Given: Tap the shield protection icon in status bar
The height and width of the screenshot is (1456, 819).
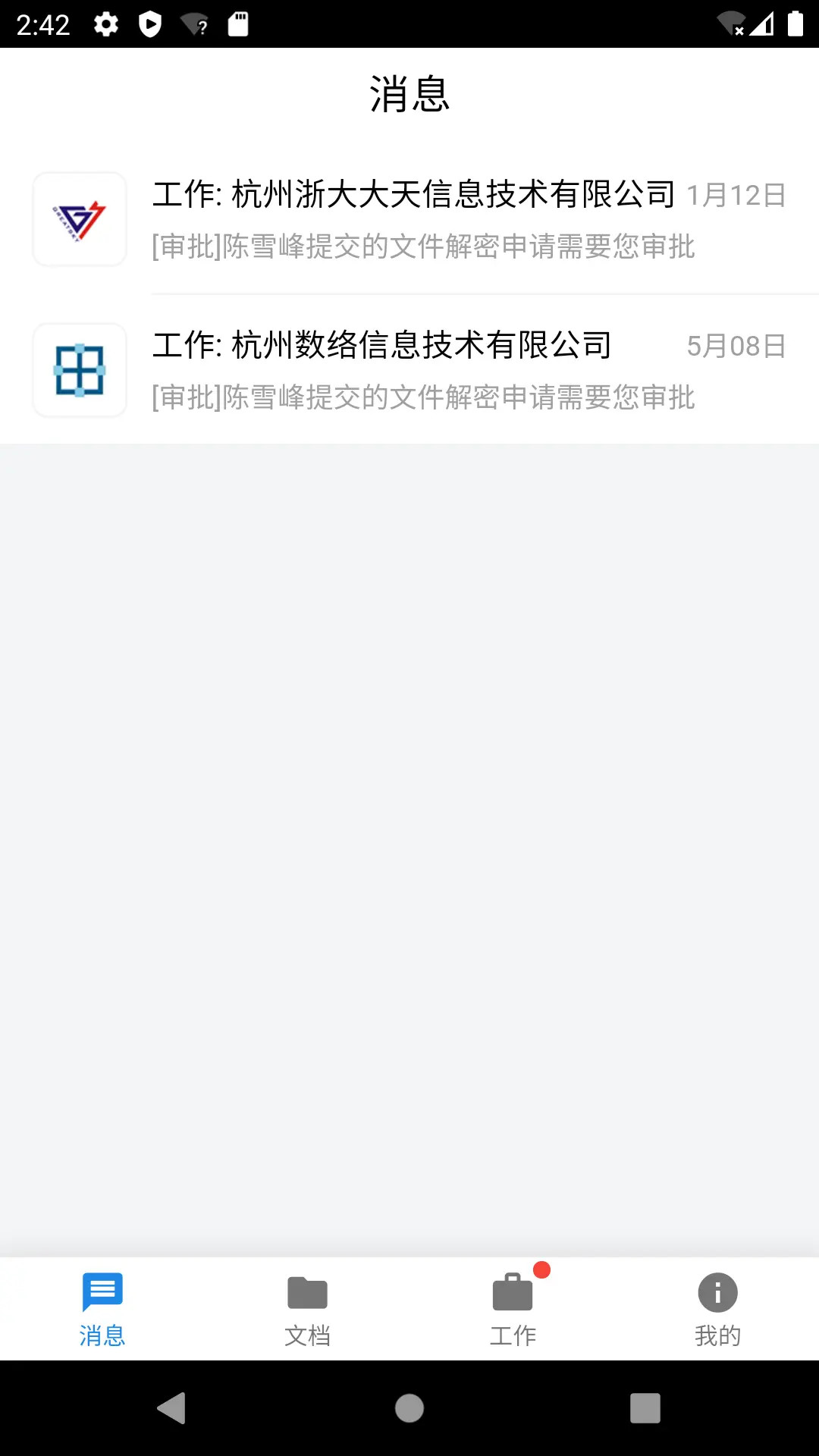Looking at the screenshot, I should (152, 24).
